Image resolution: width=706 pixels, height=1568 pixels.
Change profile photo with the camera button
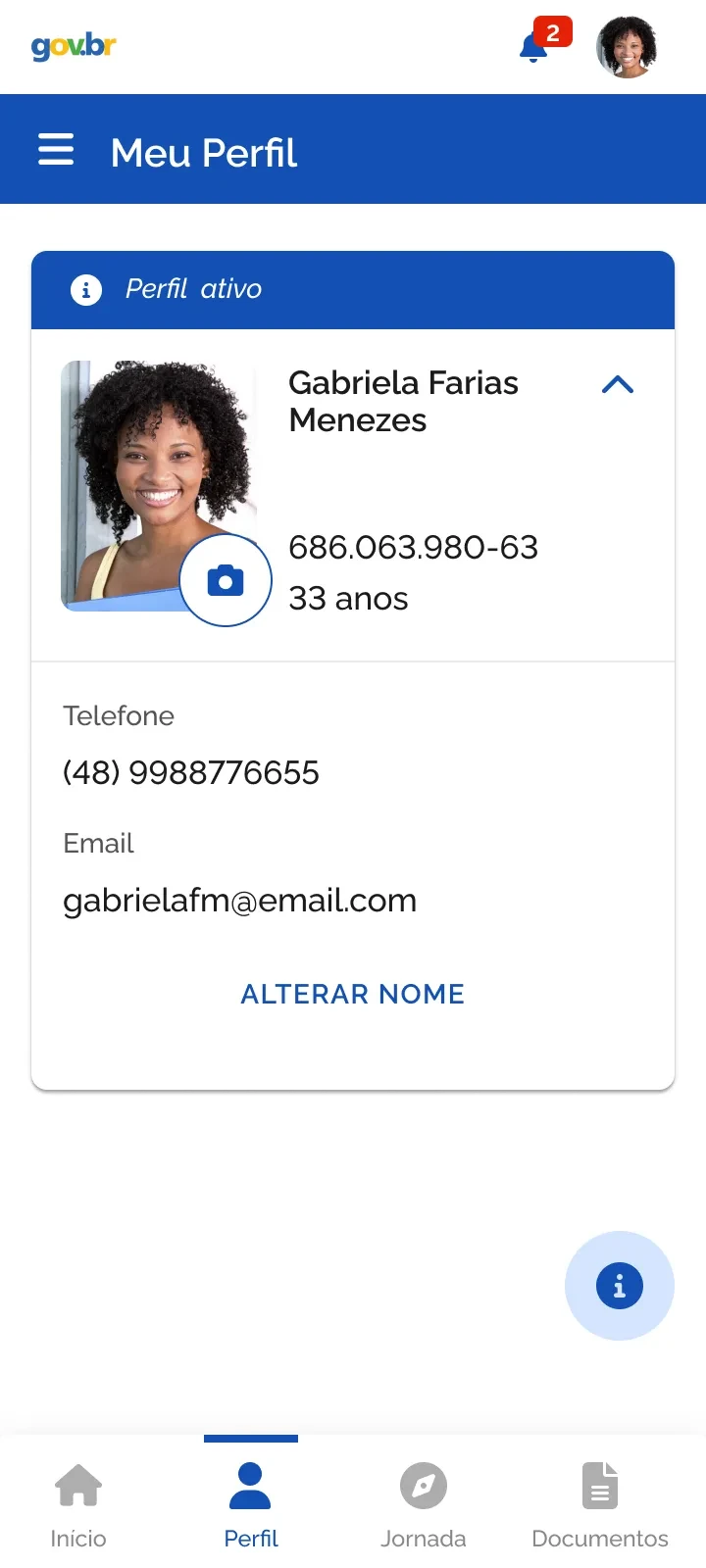tap(226, 580)
